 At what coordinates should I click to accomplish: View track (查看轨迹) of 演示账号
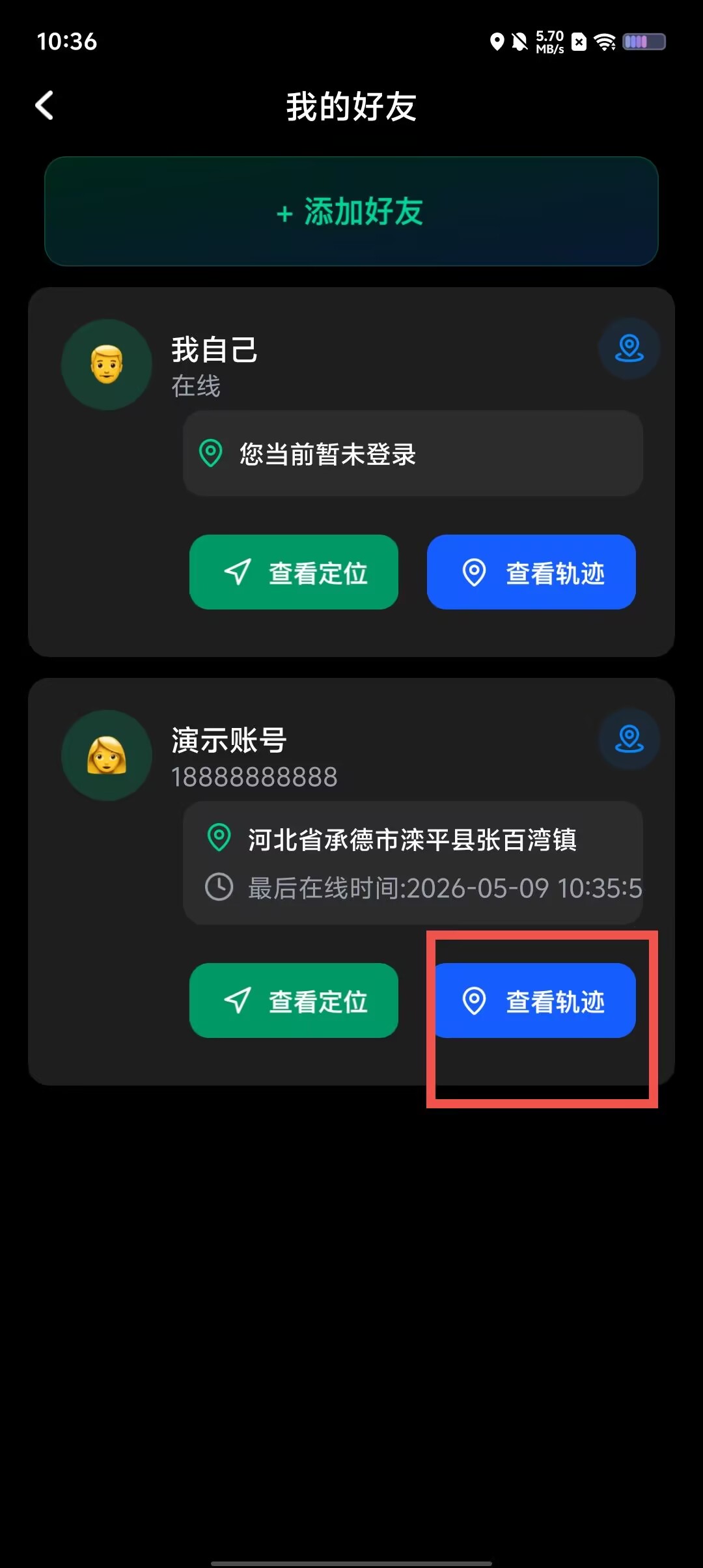(x=531, y=1001)
